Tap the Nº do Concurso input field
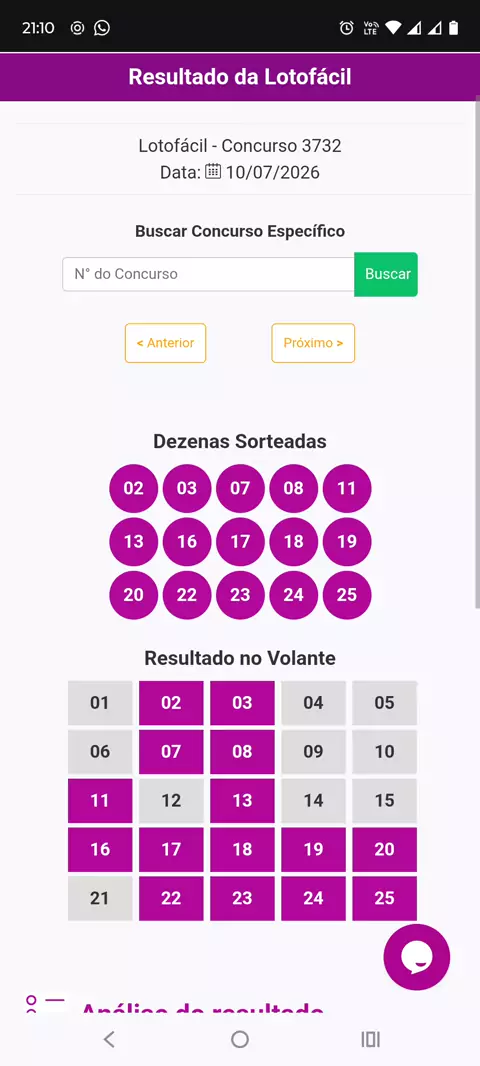This screenshot has height=1066, width=480. 208,274
